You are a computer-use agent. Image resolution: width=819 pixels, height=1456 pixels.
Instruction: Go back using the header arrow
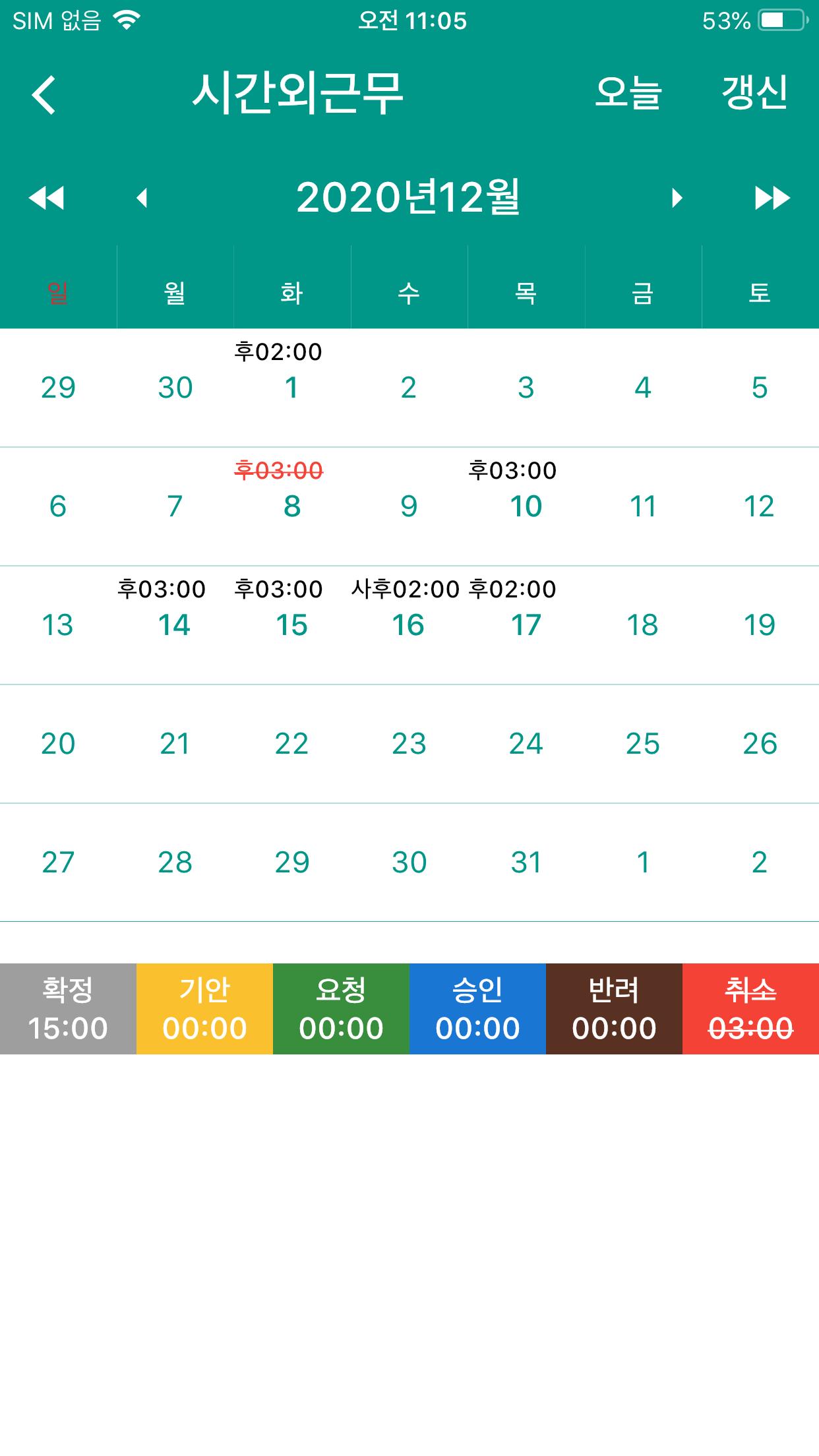(44, 94)
